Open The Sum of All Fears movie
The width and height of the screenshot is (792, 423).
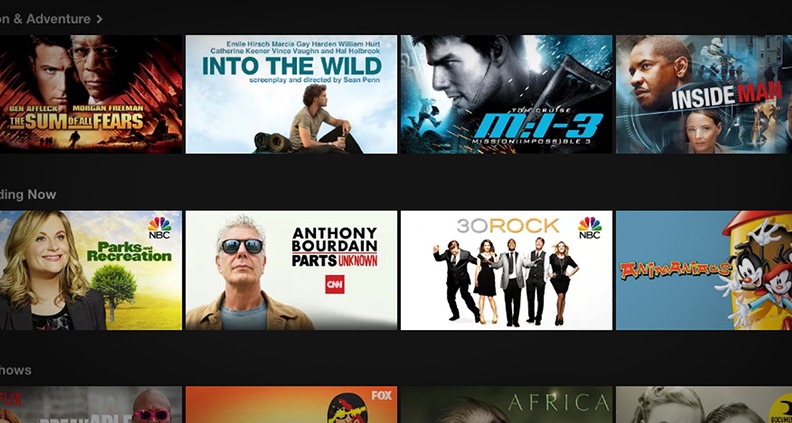[x=91, y=94]
